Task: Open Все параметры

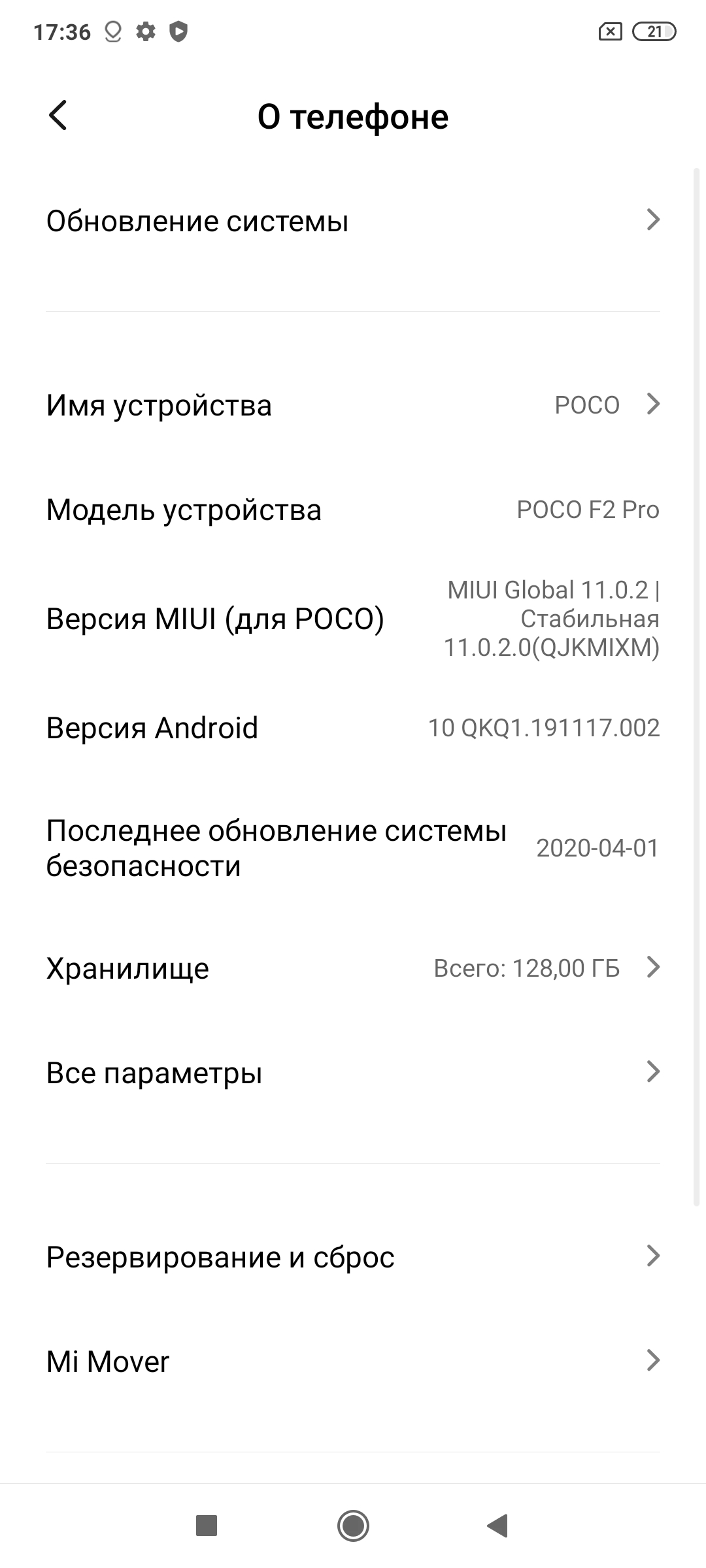Action: pos(353,1073)
